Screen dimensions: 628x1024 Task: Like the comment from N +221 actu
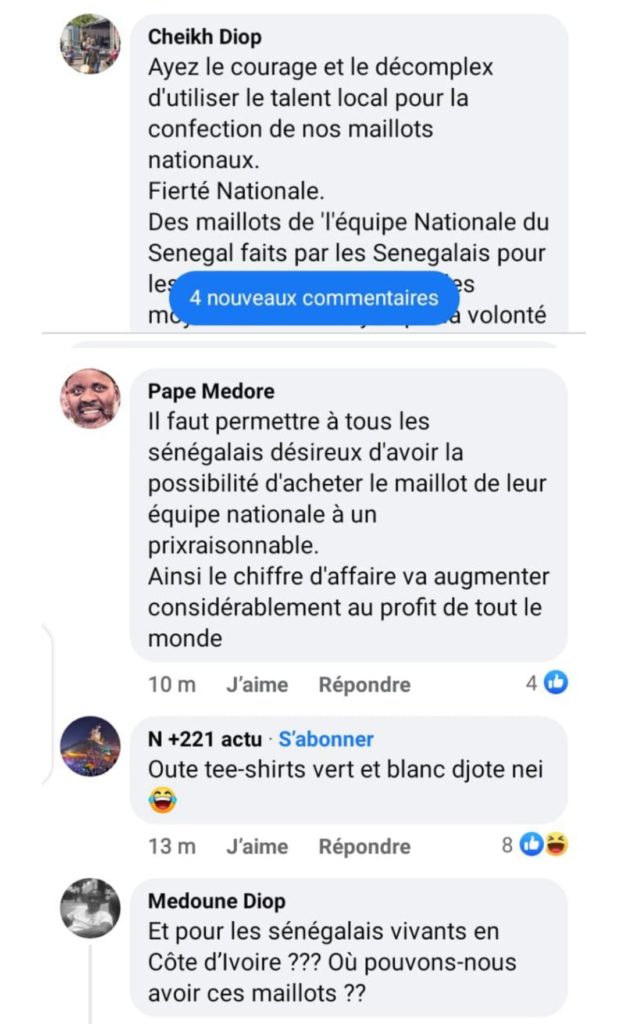pos(257,847)
